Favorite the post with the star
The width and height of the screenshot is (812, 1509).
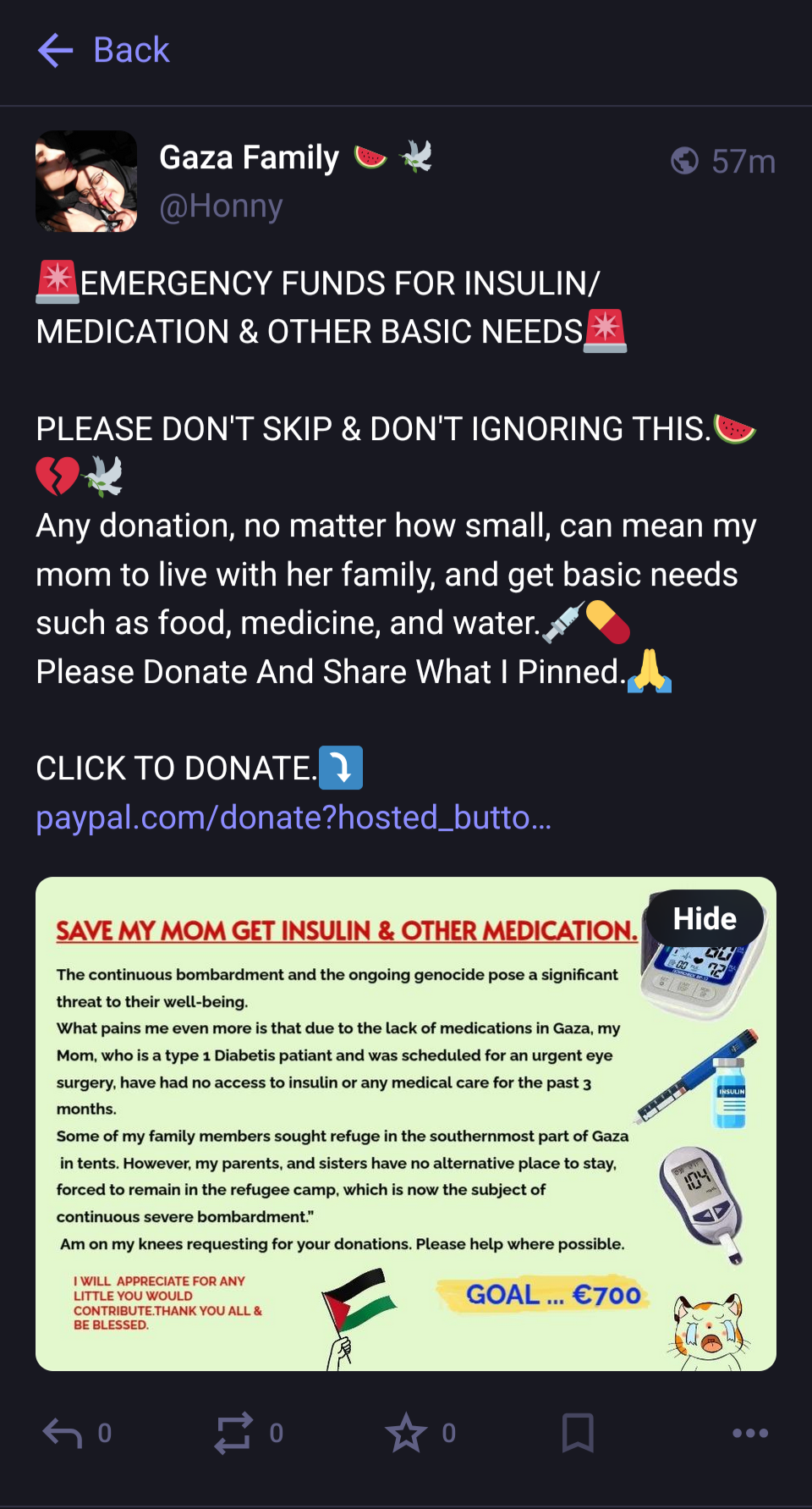pyautogui.click(x=406, y=1433)
